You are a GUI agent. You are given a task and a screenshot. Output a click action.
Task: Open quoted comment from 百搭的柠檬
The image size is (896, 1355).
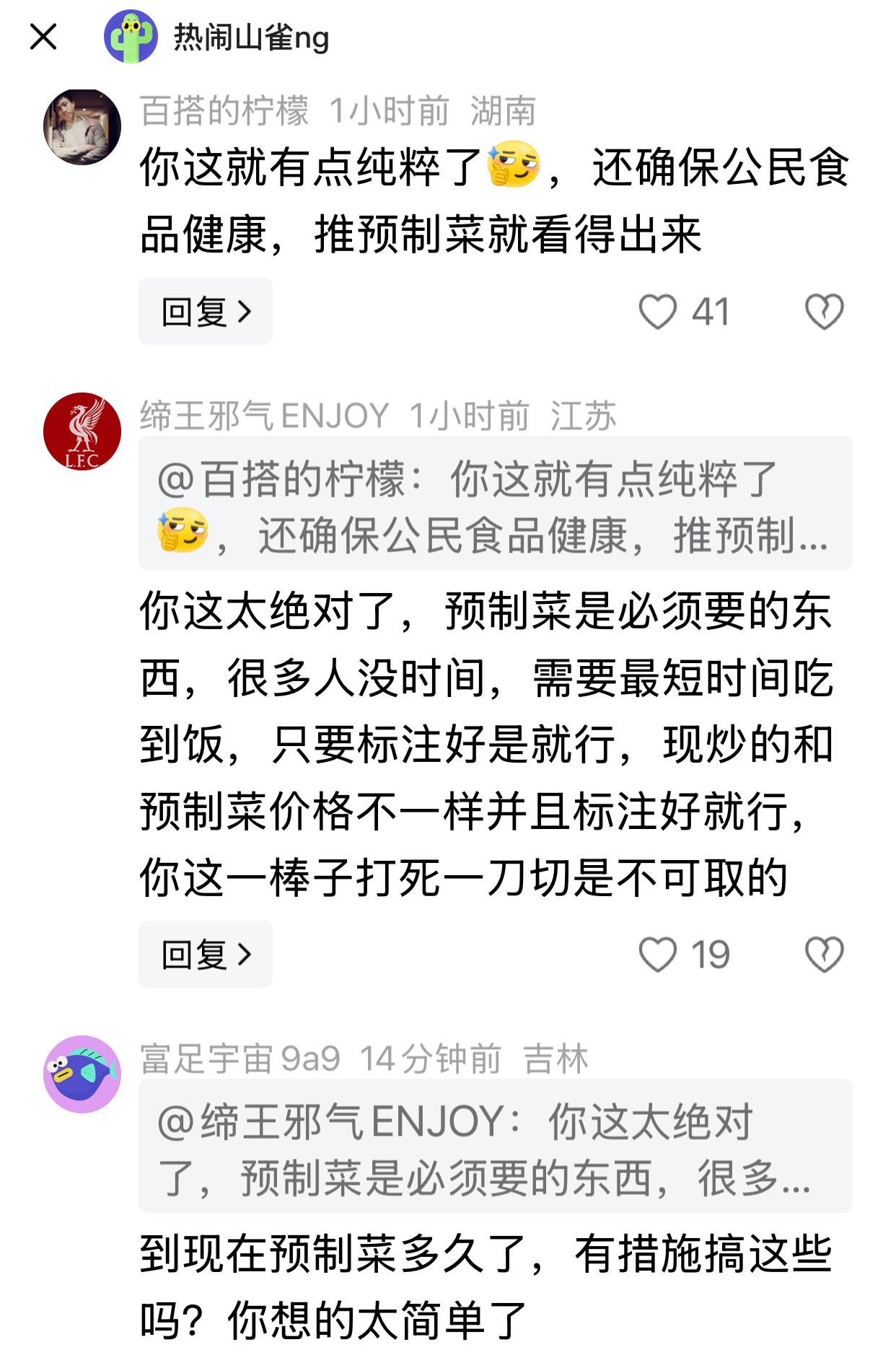coord(495,504)
